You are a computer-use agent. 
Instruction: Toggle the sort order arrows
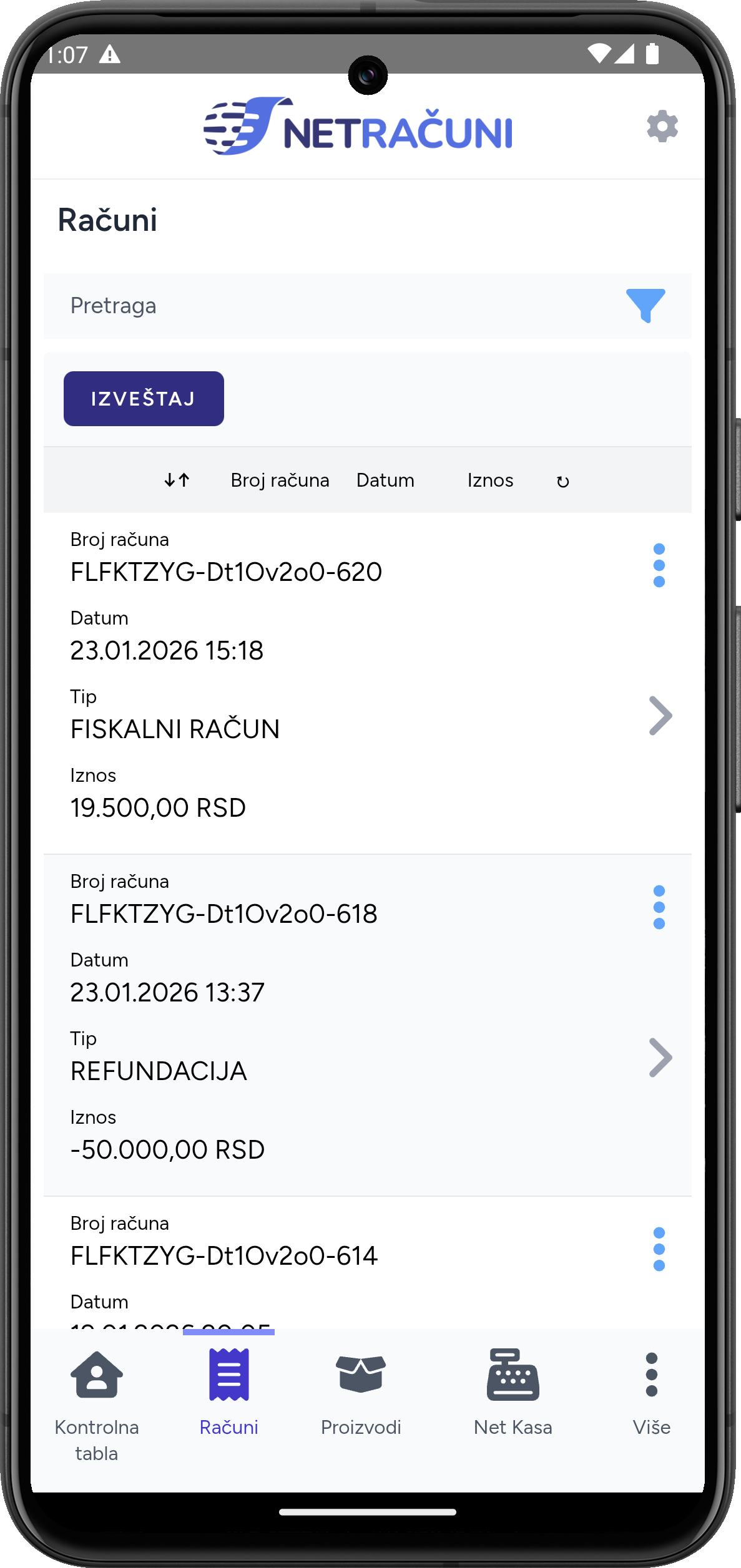point(177,480)
